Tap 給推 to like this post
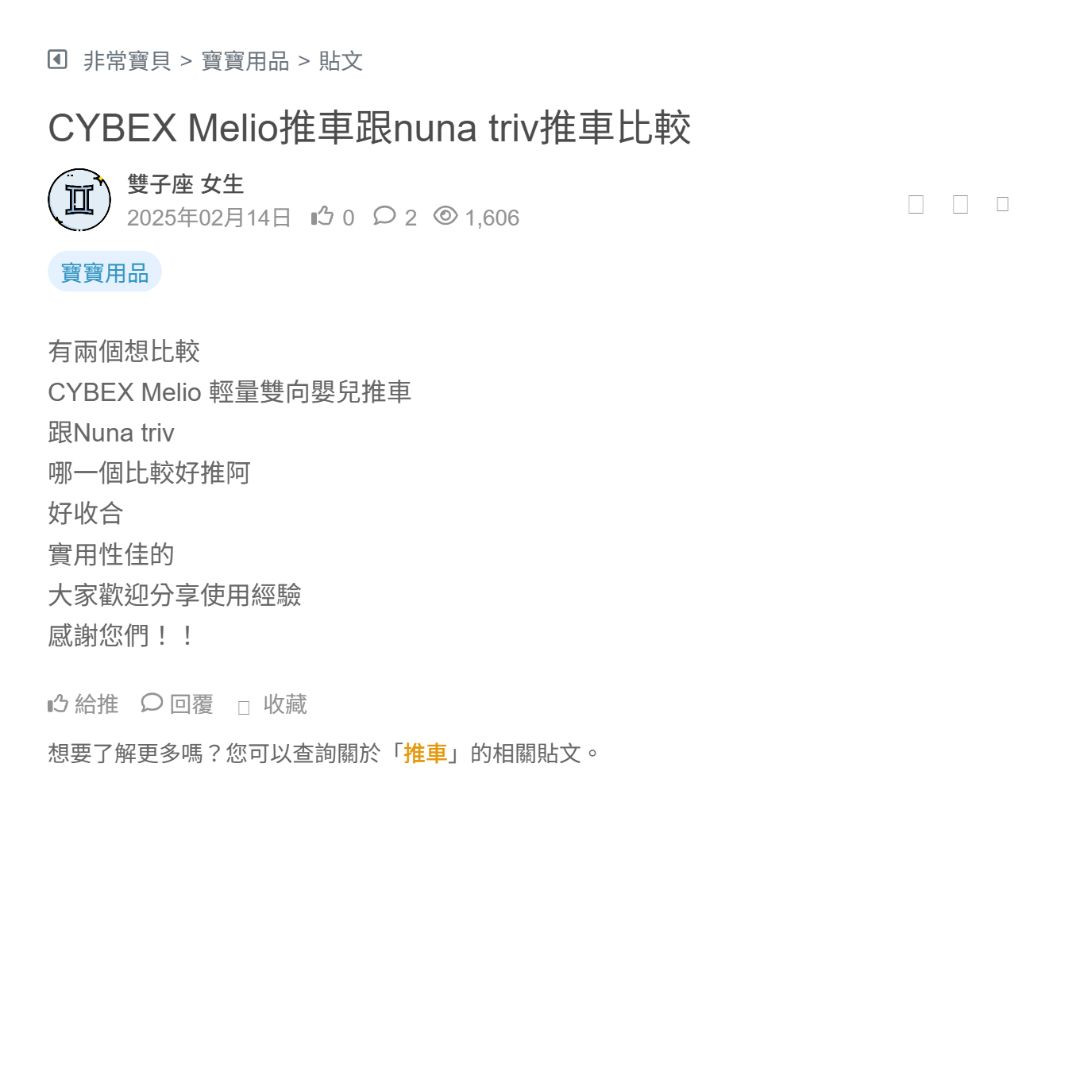This screenshot has width=1080, height=1080. click(84, 704)
